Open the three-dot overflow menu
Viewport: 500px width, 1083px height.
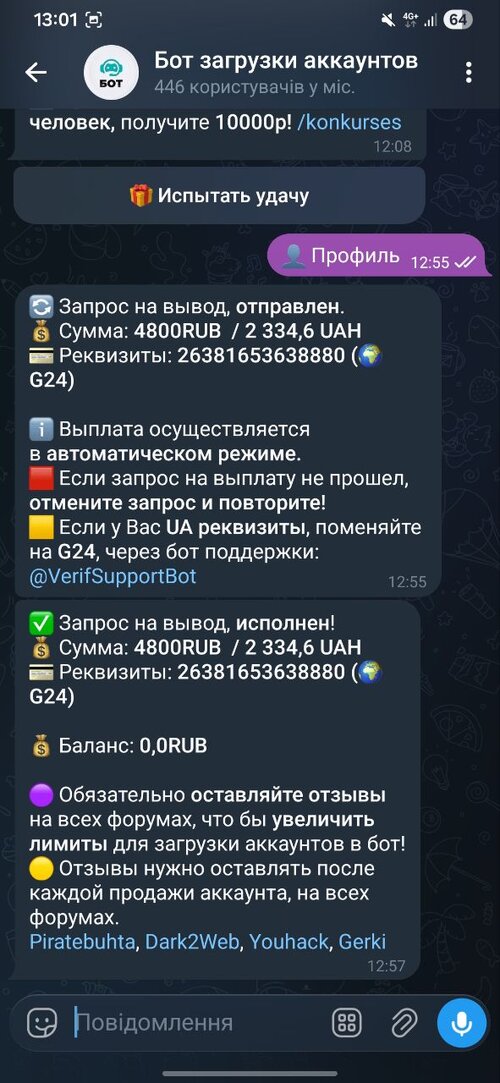(469, 73)
